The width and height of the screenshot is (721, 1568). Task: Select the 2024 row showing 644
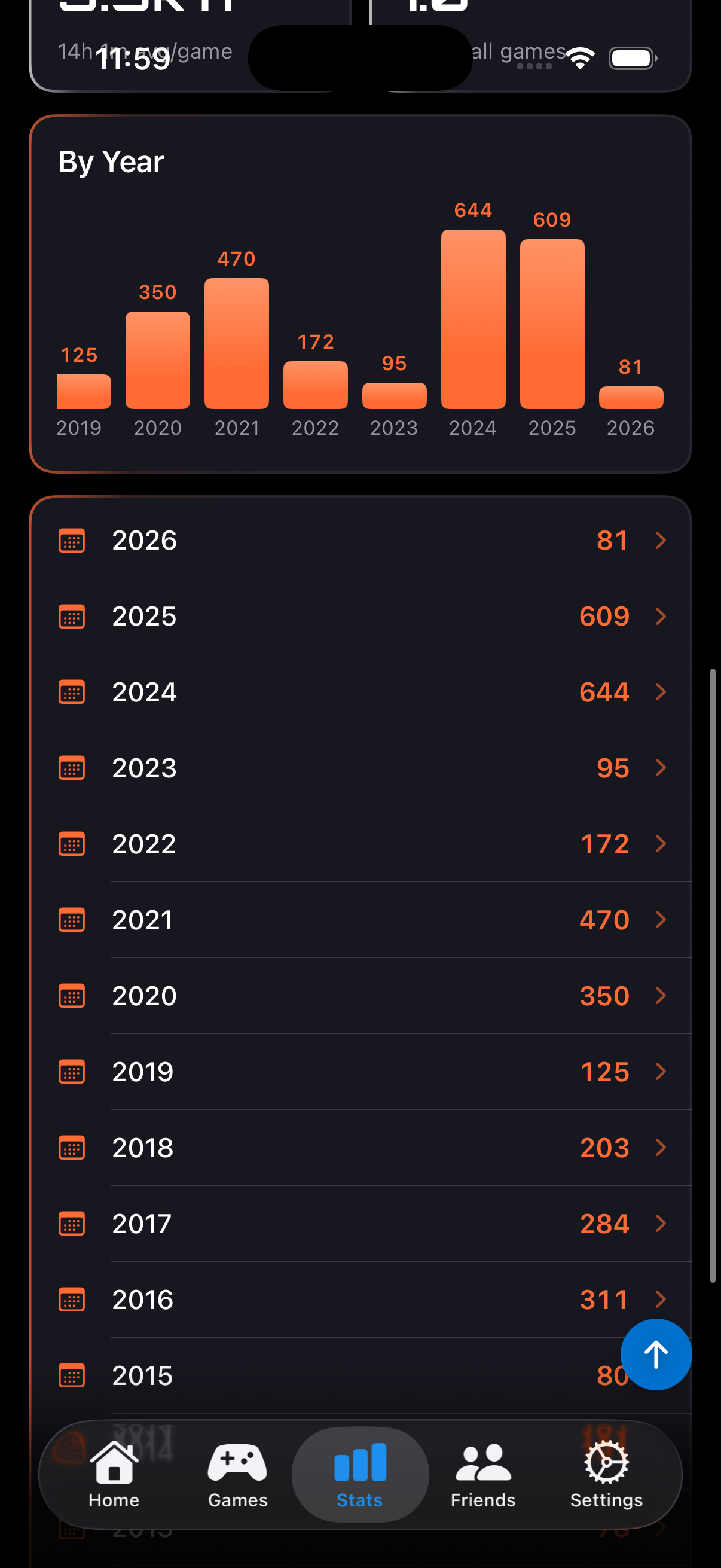pyautogui.click(x=360, y=692)
